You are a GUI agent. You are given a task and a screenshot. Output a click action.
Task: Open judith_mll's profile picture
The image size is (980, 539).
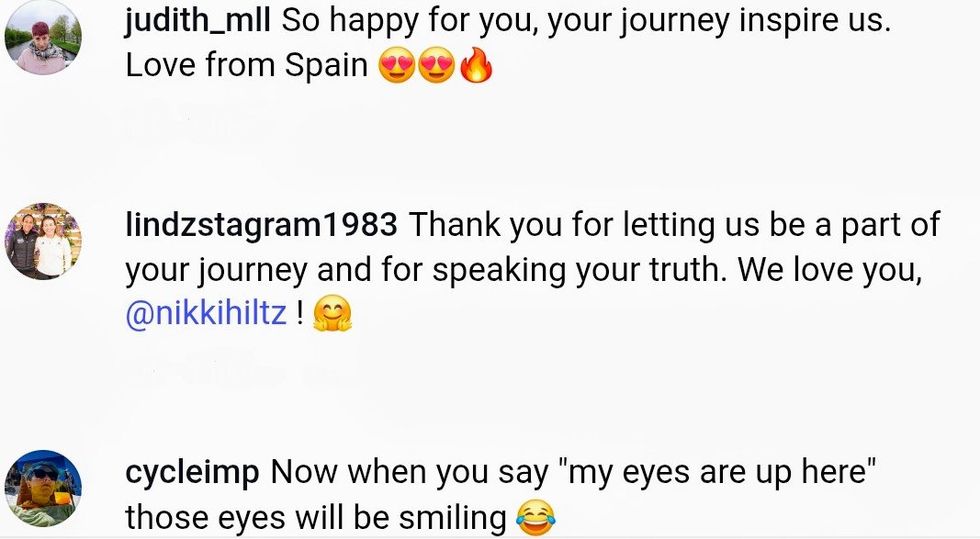click(43, 37)
